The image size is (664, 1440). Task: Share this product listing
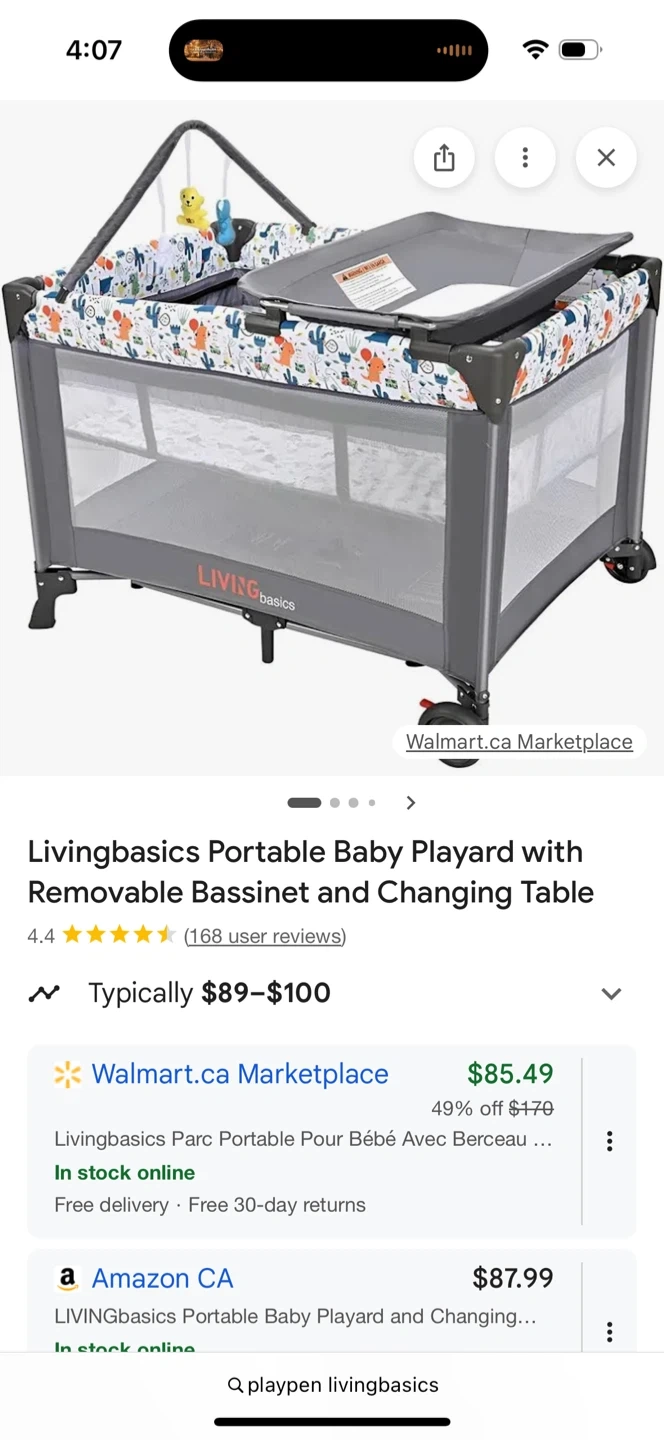click(444, 158)
